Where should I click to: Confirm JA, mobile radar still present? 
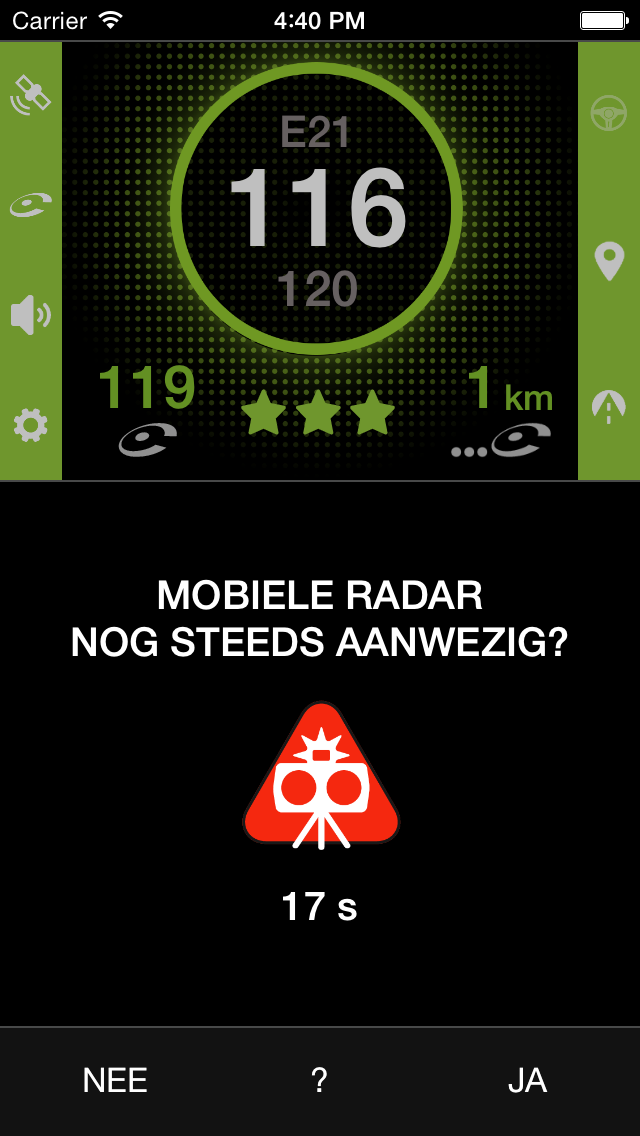527,1080
